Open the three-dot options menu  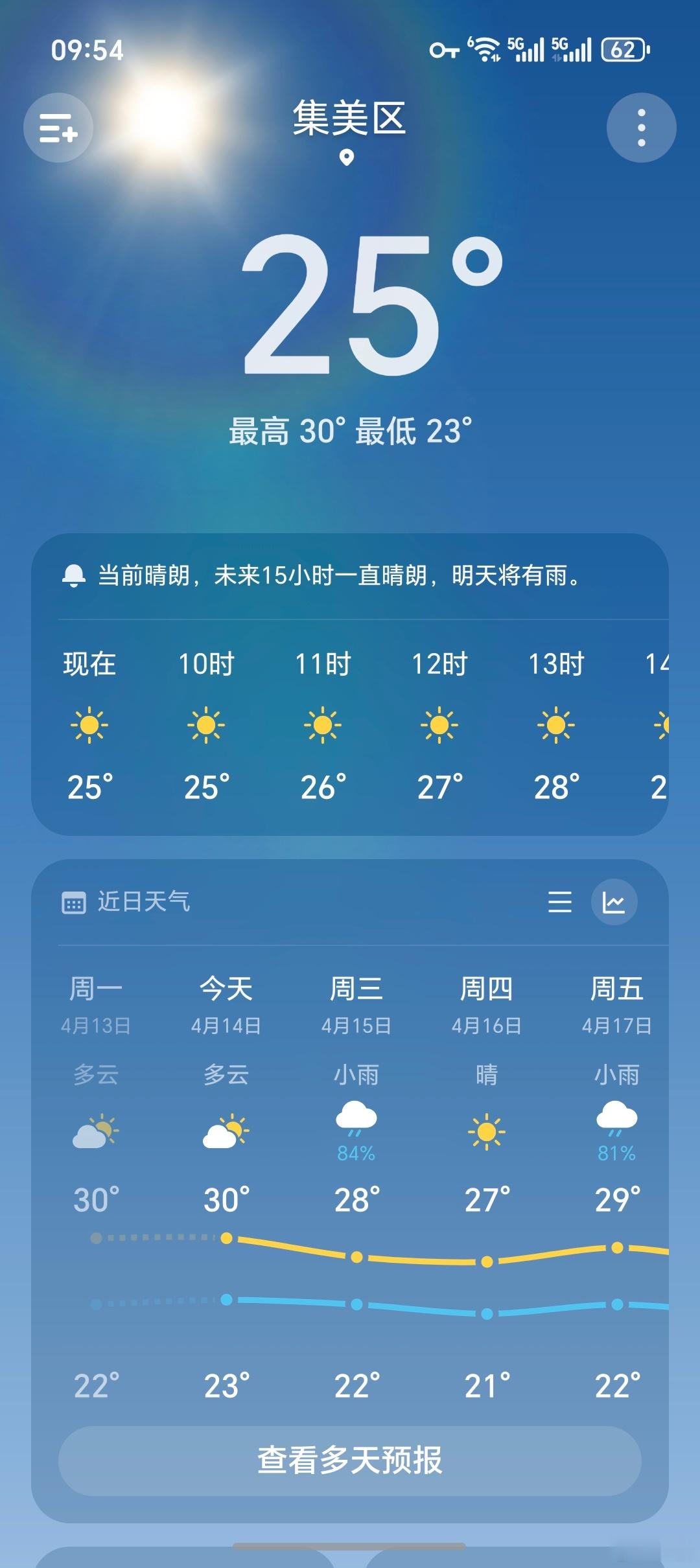click(x=640, y=128)
